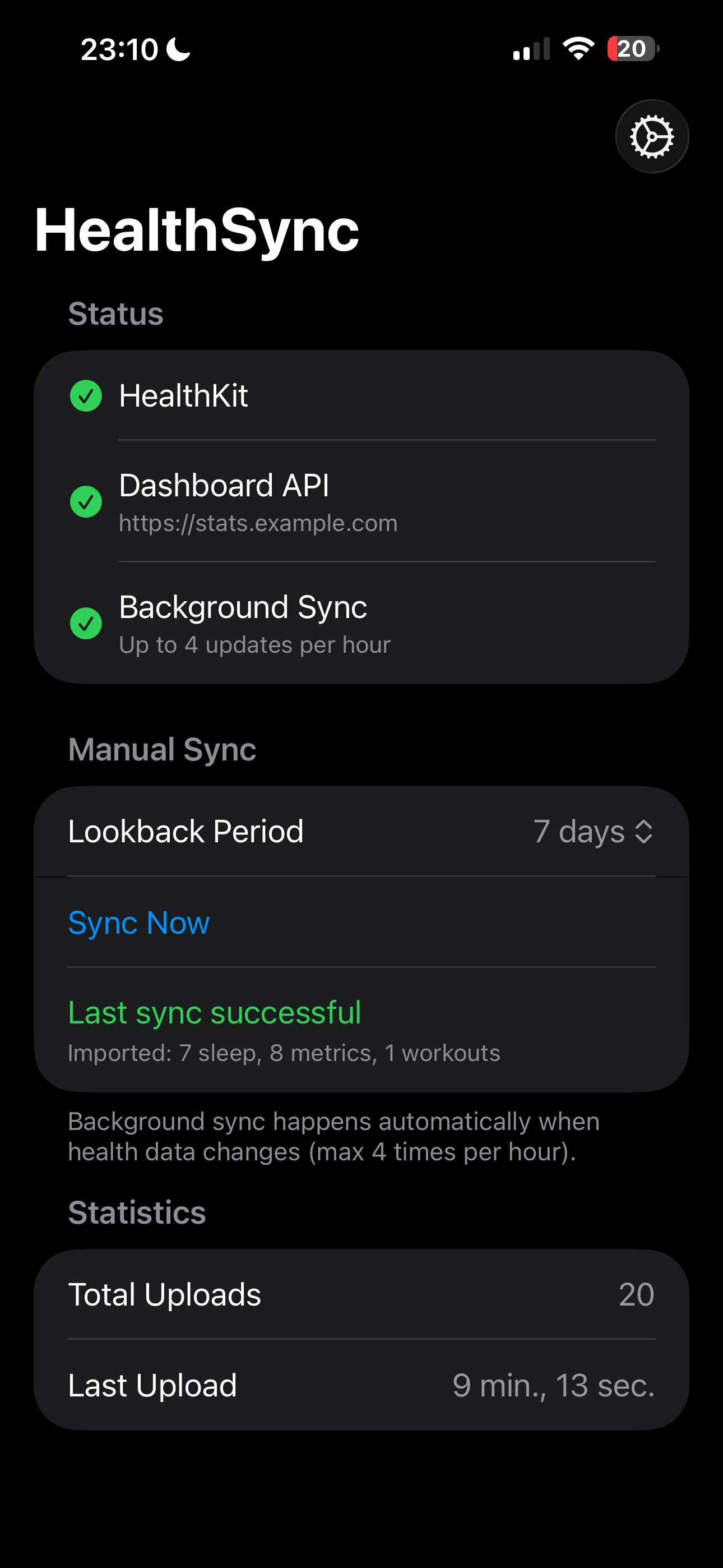Tap Sync Now to start syncing

(x=139, y=922)
